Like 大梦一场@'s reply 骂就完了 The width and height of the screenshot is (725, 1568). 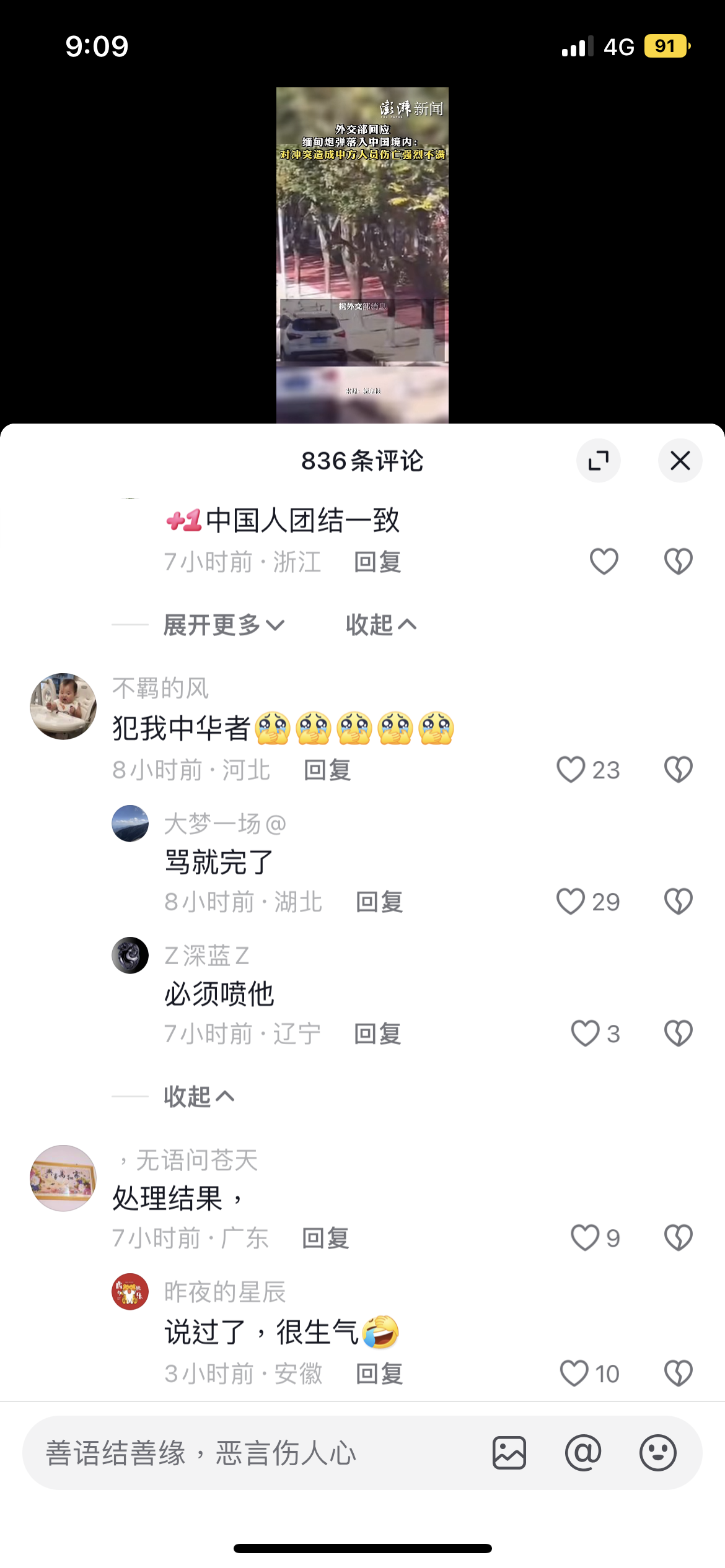587,902
